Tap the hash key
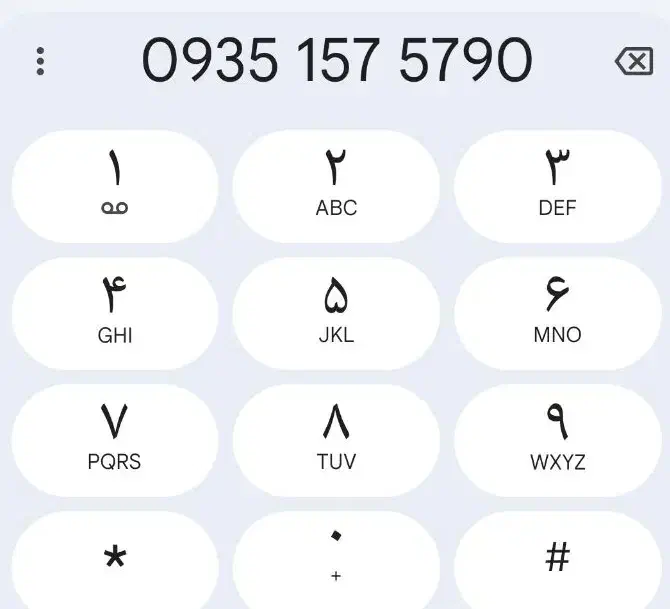Image resolution: width=670 pixels, height=609 pixels. [557, 559]
